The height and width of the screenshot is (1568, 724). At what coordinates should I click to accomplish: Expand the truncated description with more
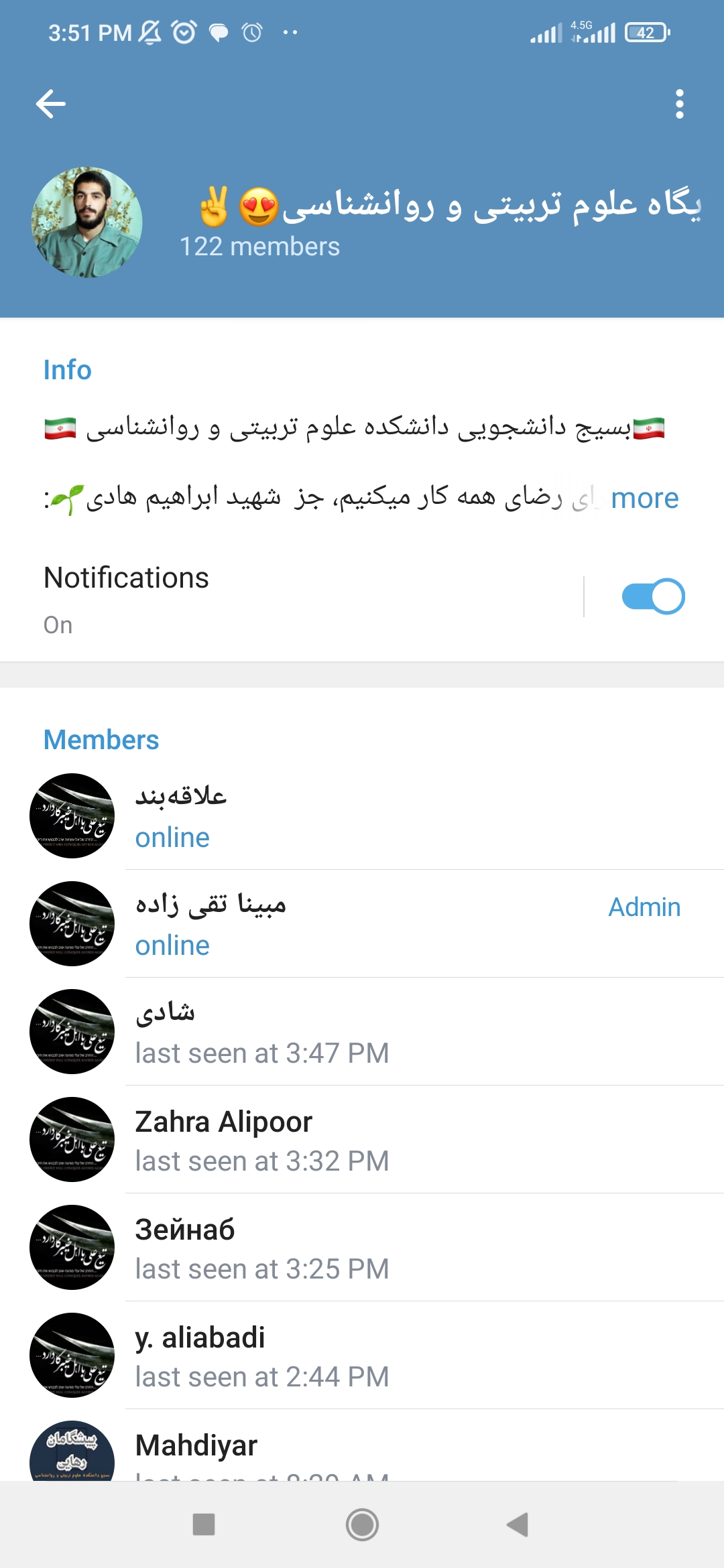646,499
